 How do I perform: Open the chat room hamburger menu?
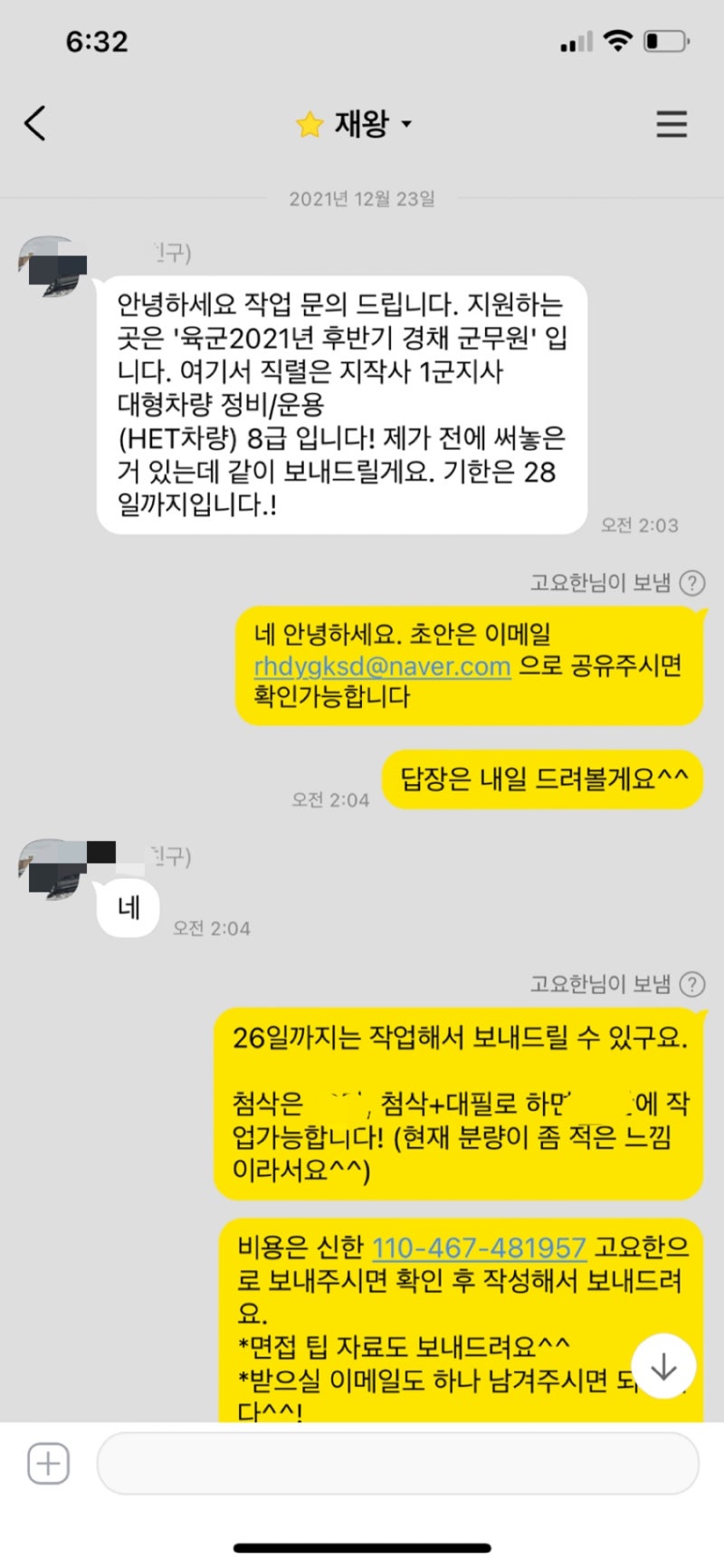(x=671, y=124)
